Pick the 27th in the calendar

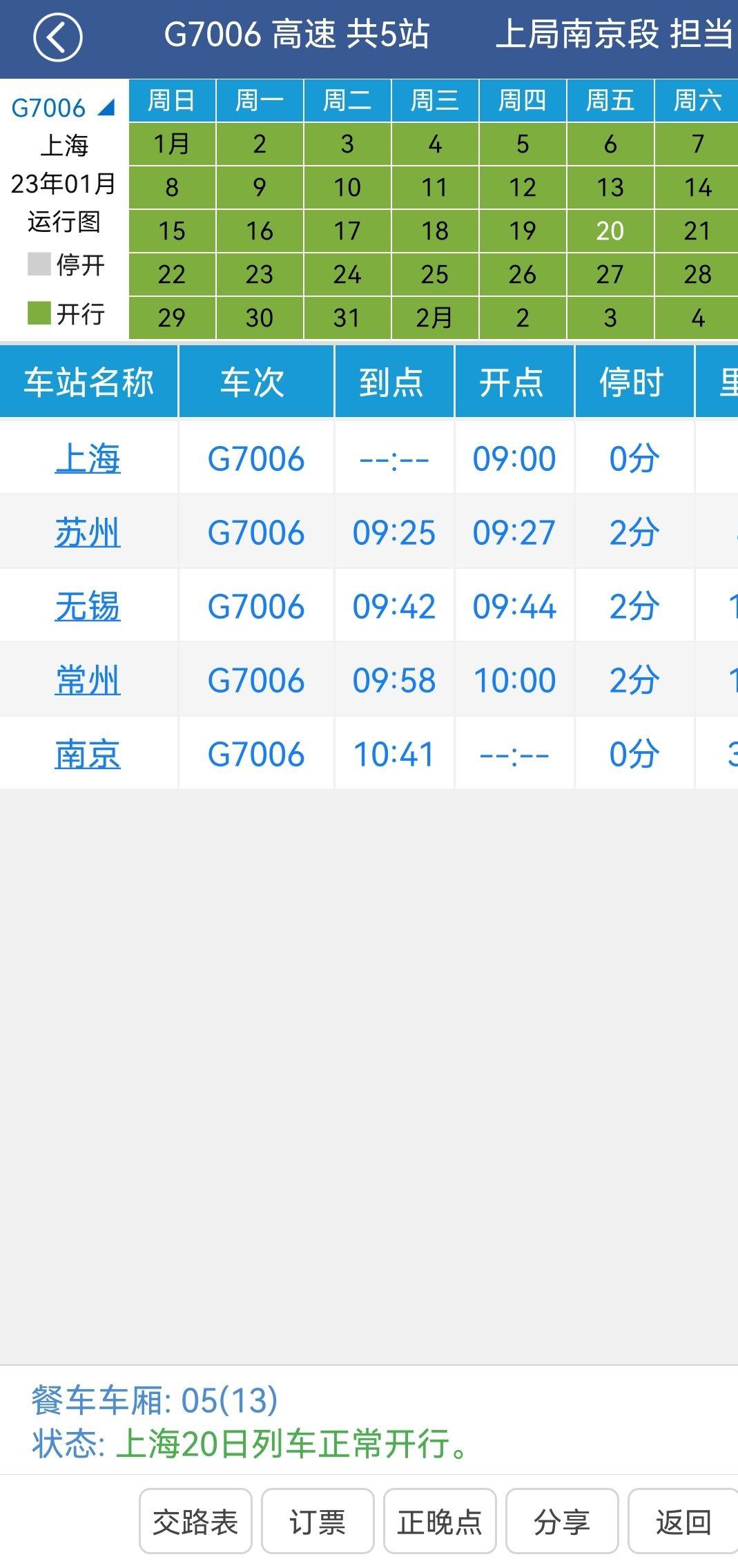[x=610, y=274]
